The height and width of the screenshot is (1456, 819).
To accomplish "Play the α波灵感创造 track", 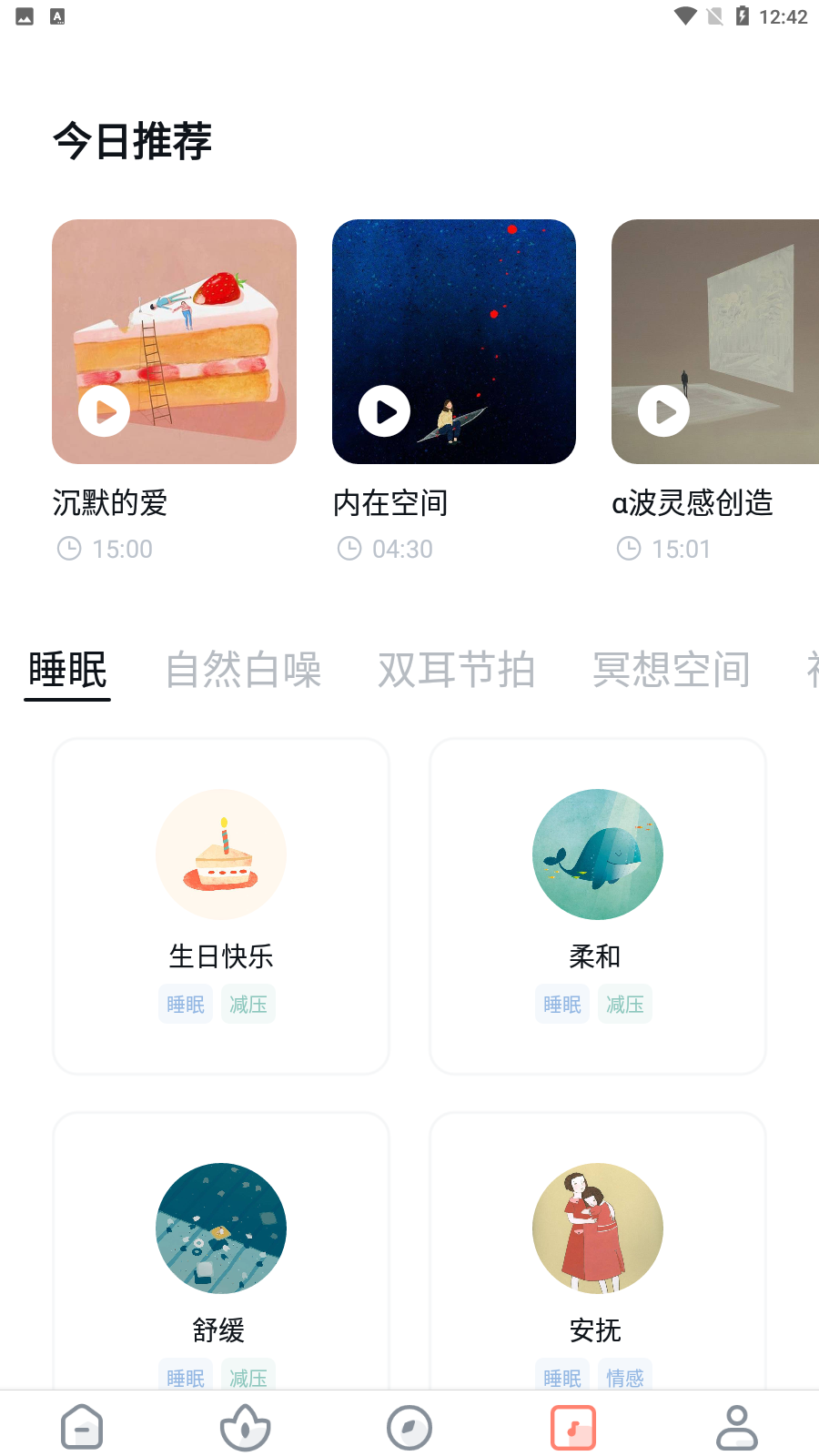I will click(662, 411).
